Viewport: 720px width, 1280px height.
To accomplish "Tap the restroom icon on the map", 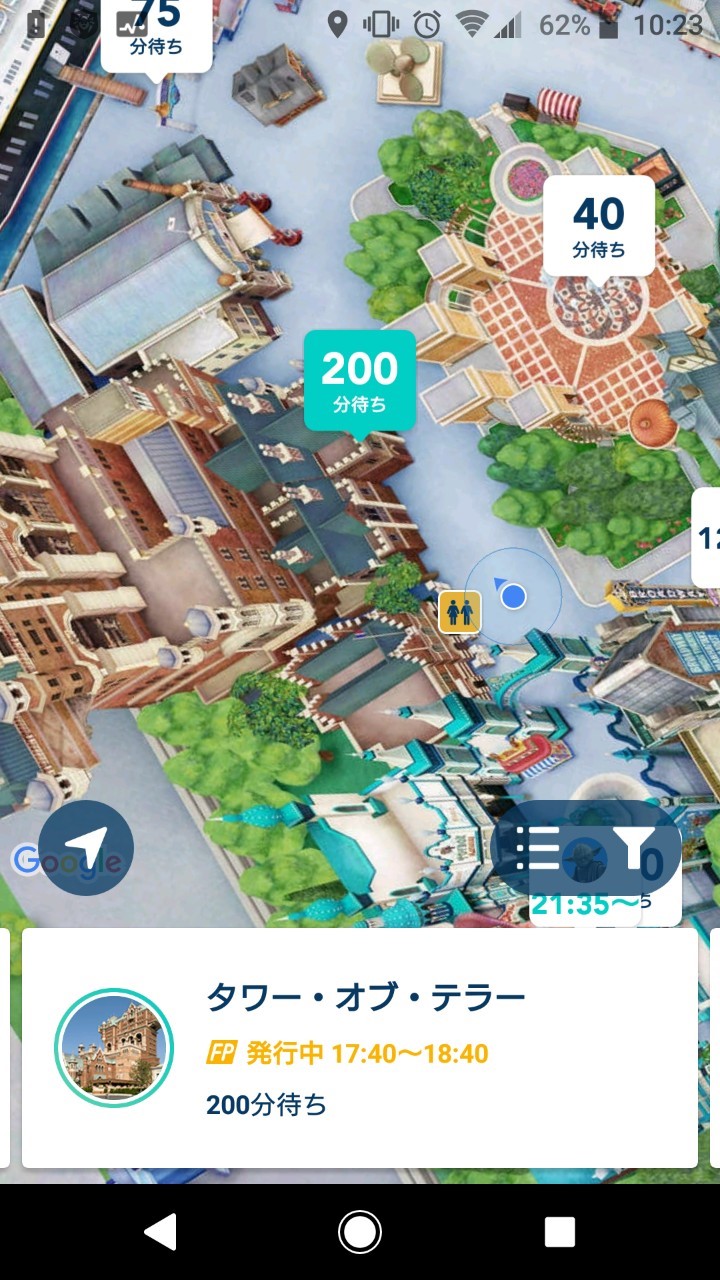I will pyautogui.click(x=460, y=611).
